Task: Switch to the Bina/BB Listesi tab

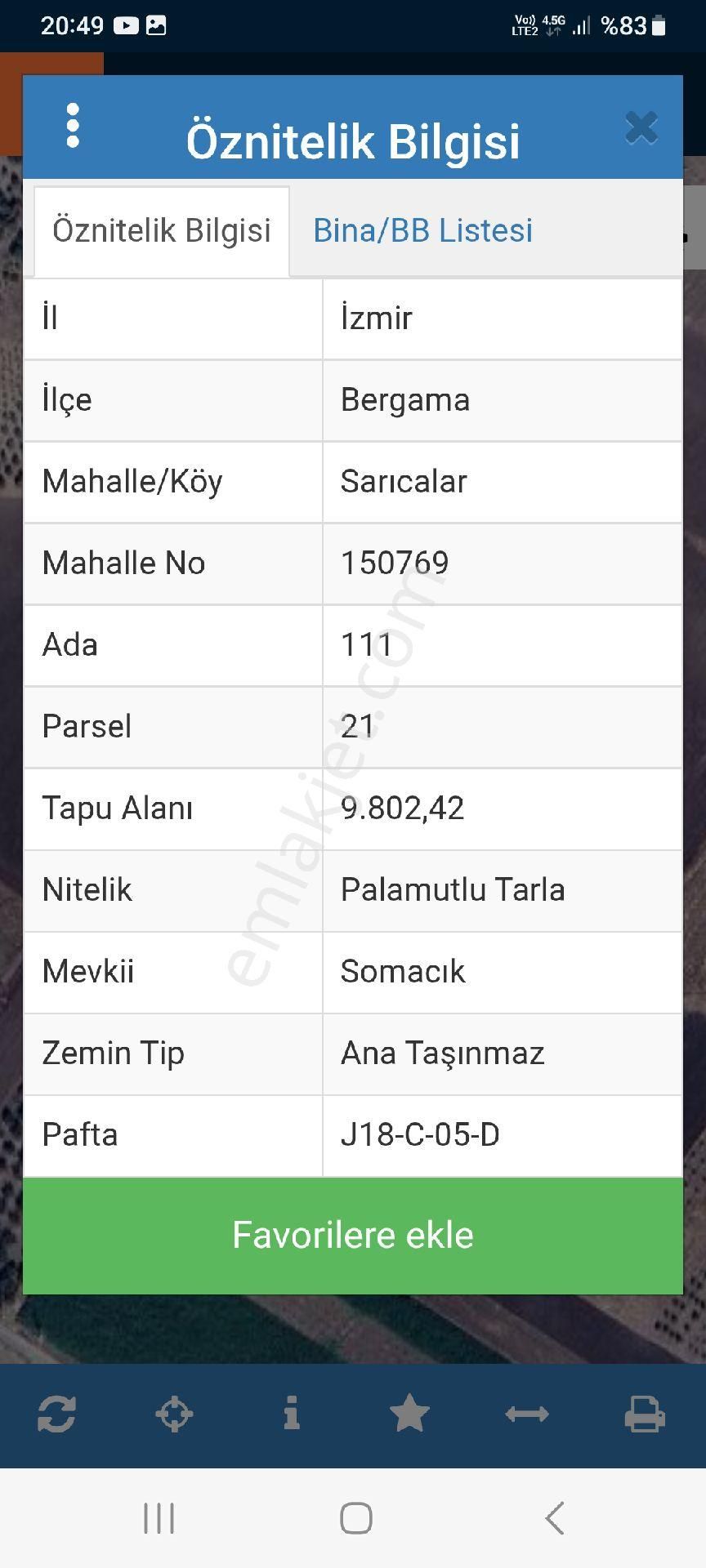Action: point(422,230)
